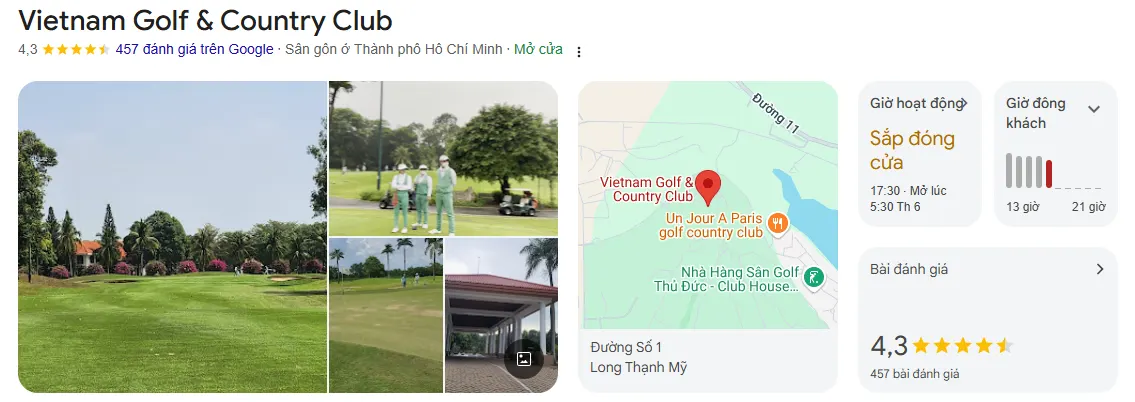The image size is (1135, 402).
Task: Open the 457 Google reviews link
Action: coord(194,49)
